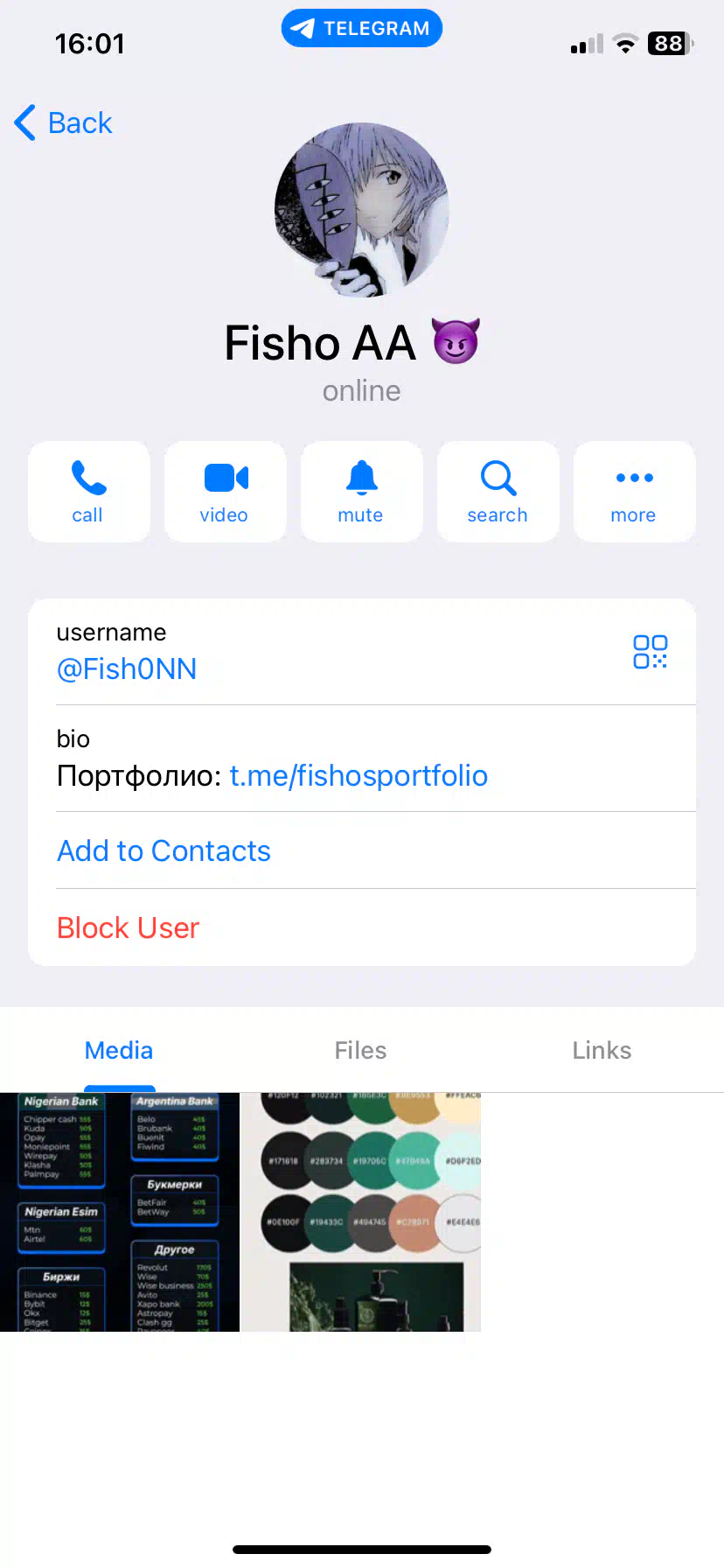This screenshot has width=724, height=1568.
Task: Show the QR code for @Fish0NN
Action: coord(650,652)
